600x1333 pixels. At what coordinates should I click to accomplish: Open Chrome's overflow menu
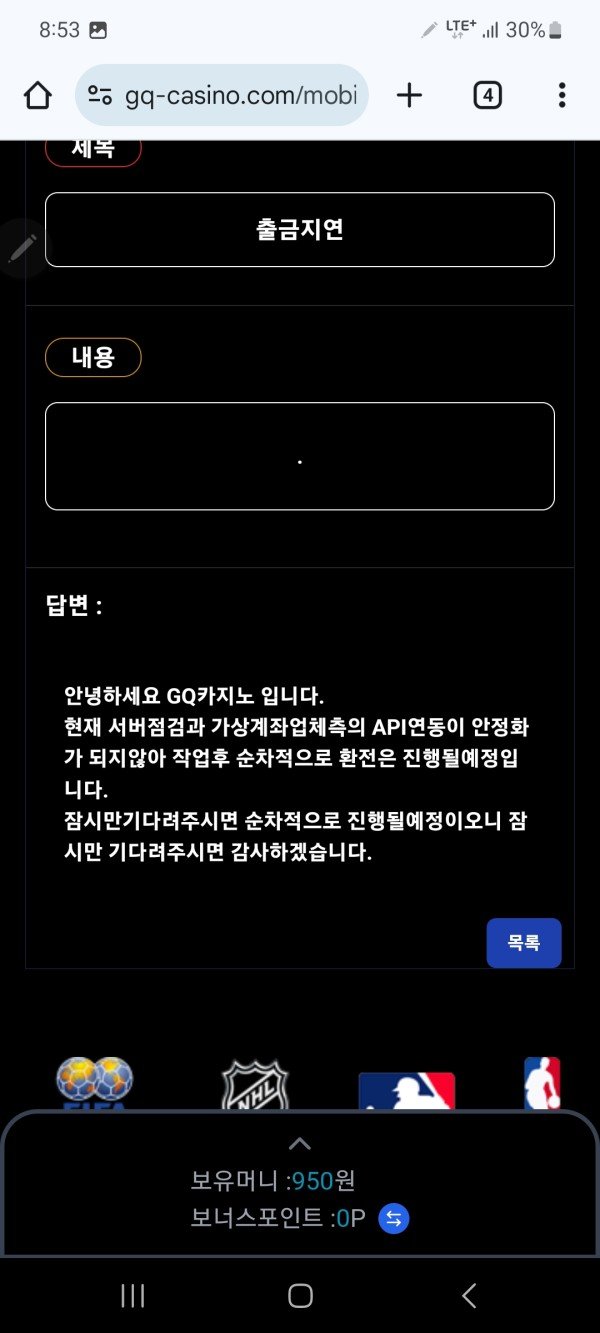pos(562,96)
